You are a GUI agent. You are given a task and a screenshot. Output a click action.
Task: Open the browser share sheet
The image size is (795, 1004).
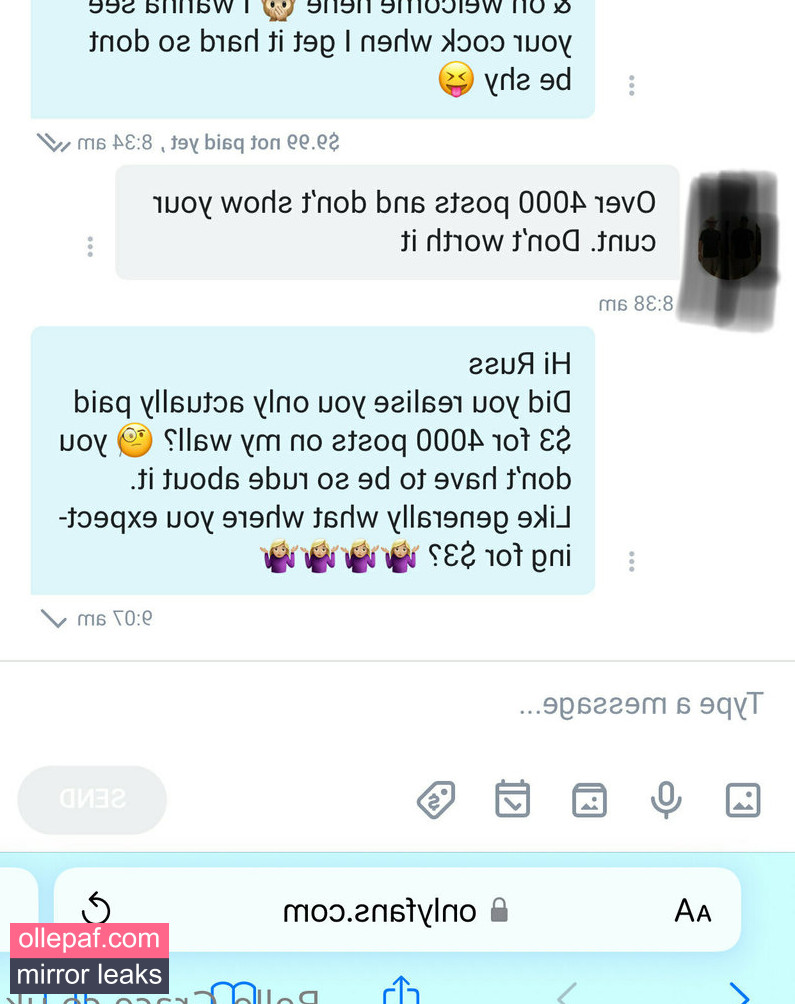pyautogui.click(x=400, y=991)
